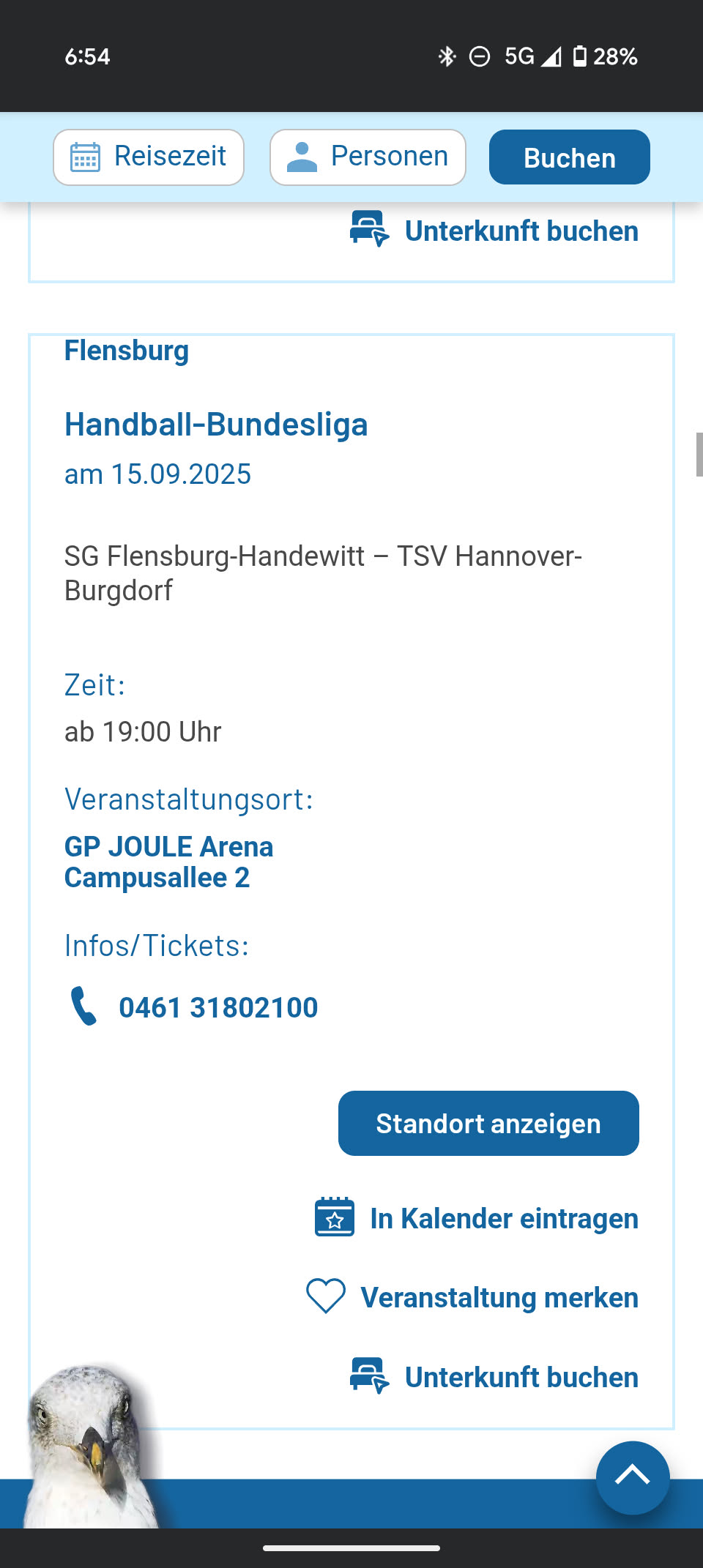Tap the Buchen button
Image resolution: width=703 pixels, height=1568 pixels.
coord(569,157)
